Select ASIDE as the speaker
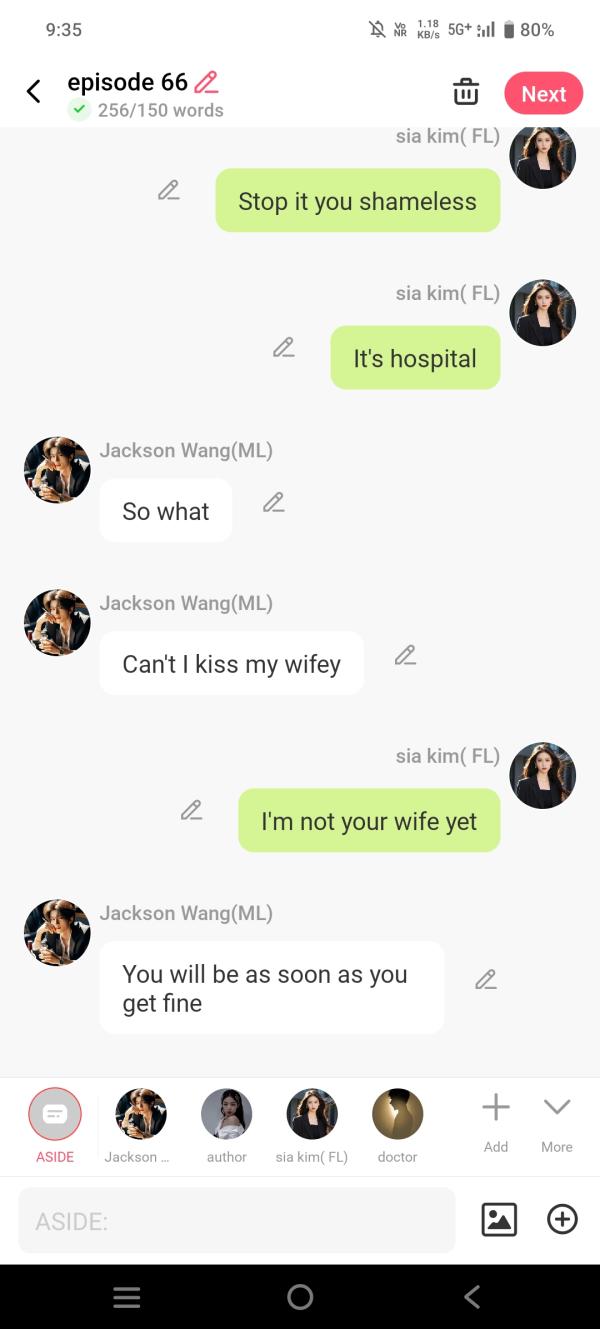The width and height of the screenshot is (600, 1329). pyautogui.click(x=55, y=1114)
